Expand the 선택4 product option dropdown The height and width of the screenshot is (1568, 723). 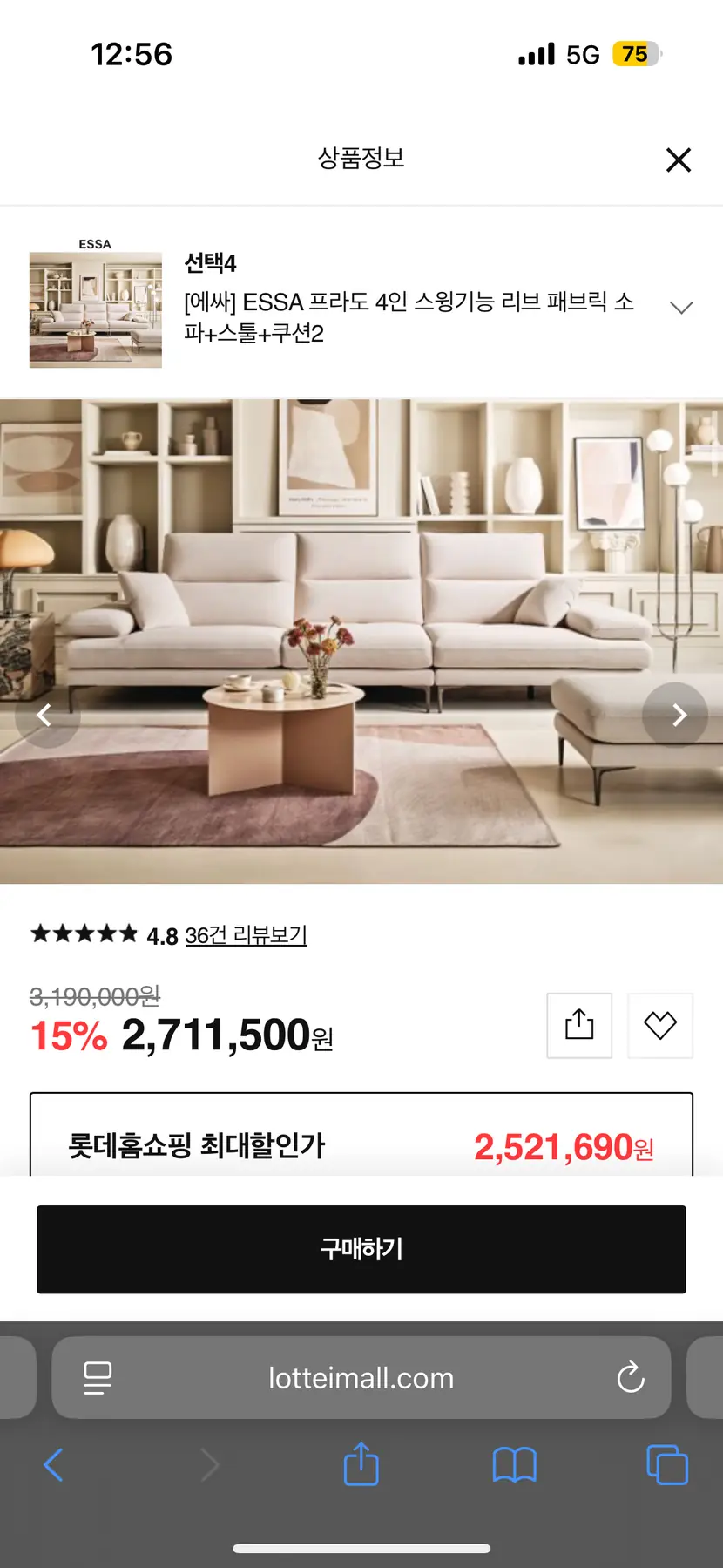680,307
